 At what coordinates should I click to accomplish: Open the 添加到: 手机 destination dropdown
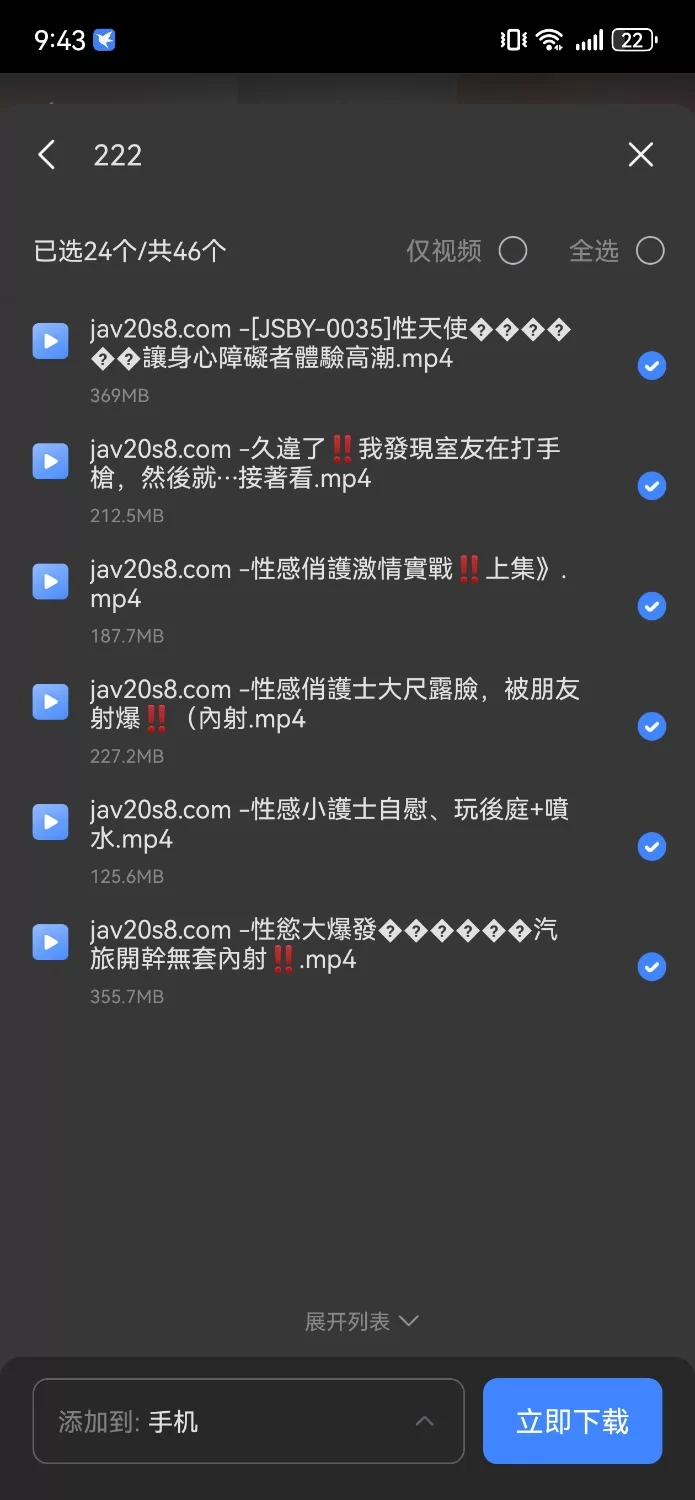pos(249,1421)
